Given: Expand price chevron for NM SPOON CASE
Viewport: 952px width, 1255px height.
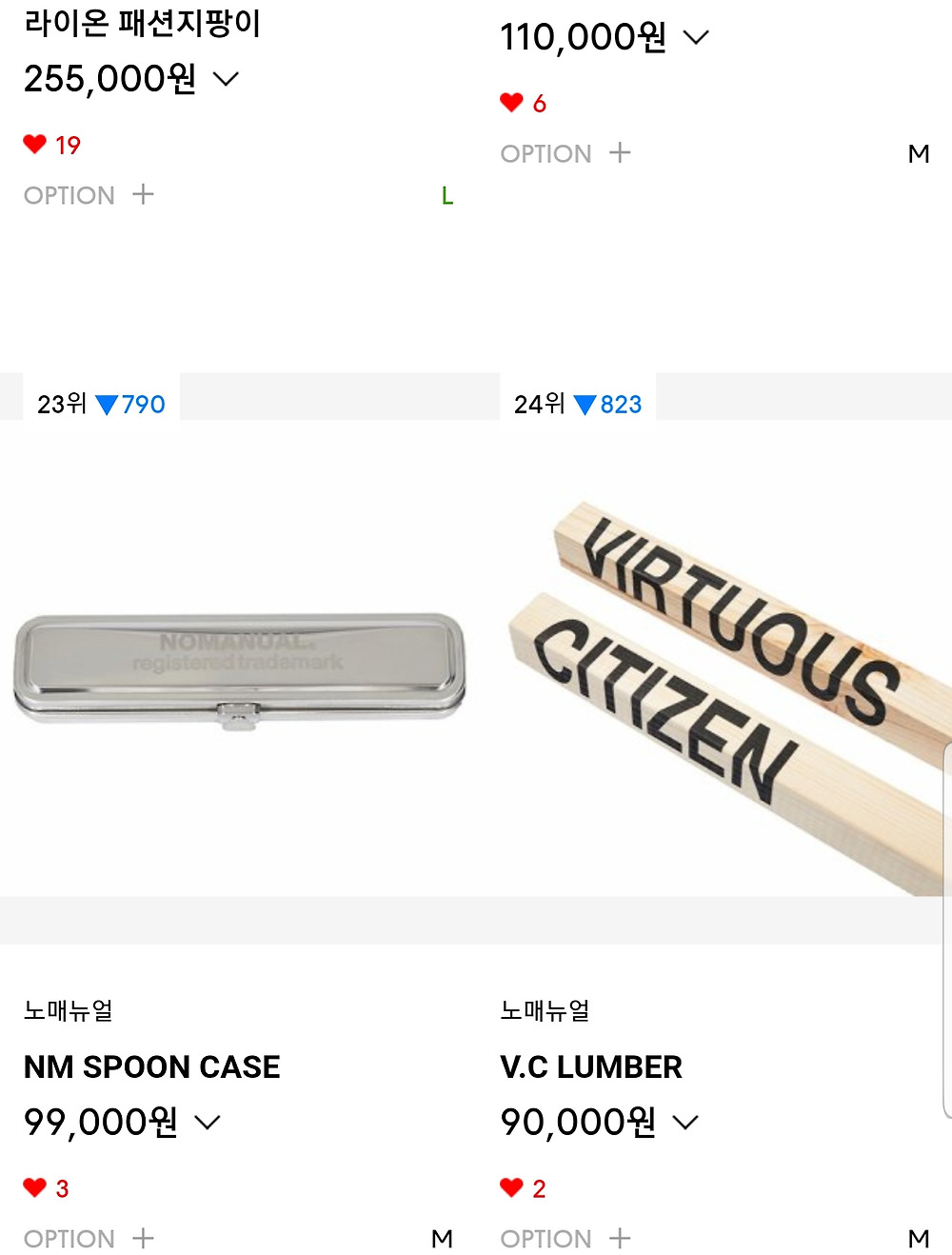Looking at the screenshot, I should pyautogui.click(x=208, y=1122).
